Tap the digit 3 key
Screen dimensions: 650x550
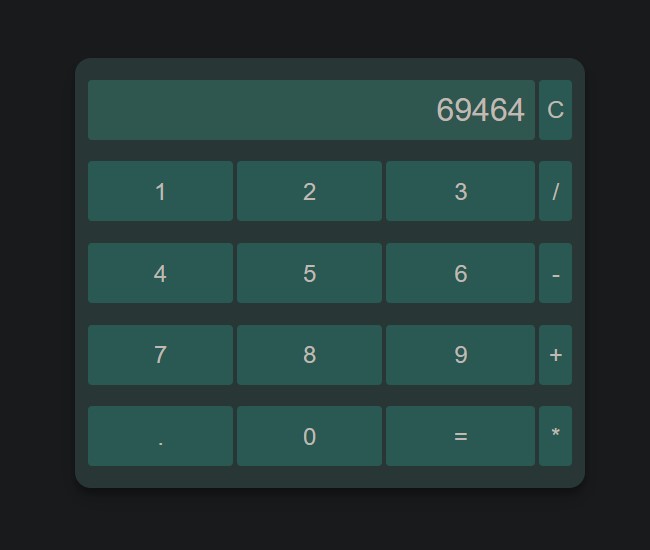(460, 191)
